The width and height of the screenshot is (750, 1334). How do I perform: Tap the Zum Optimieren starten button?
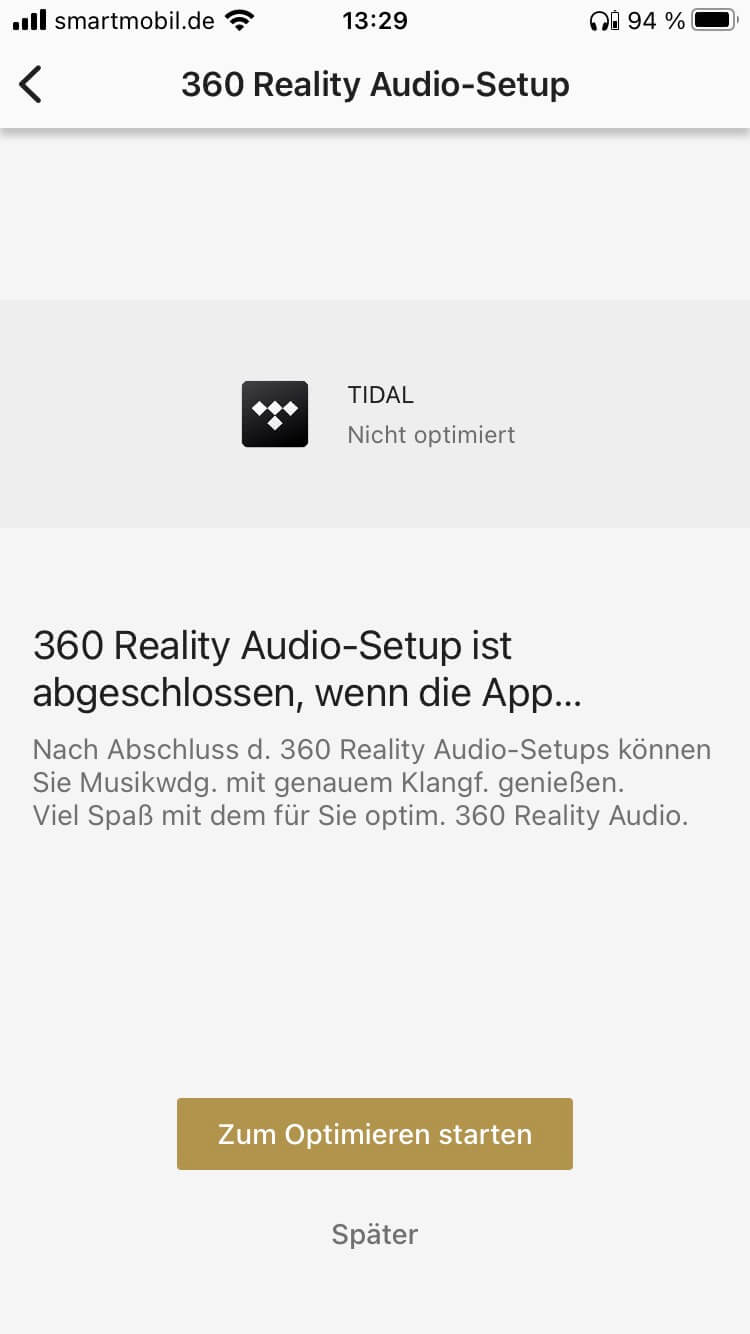click(x=374, y=1134)
